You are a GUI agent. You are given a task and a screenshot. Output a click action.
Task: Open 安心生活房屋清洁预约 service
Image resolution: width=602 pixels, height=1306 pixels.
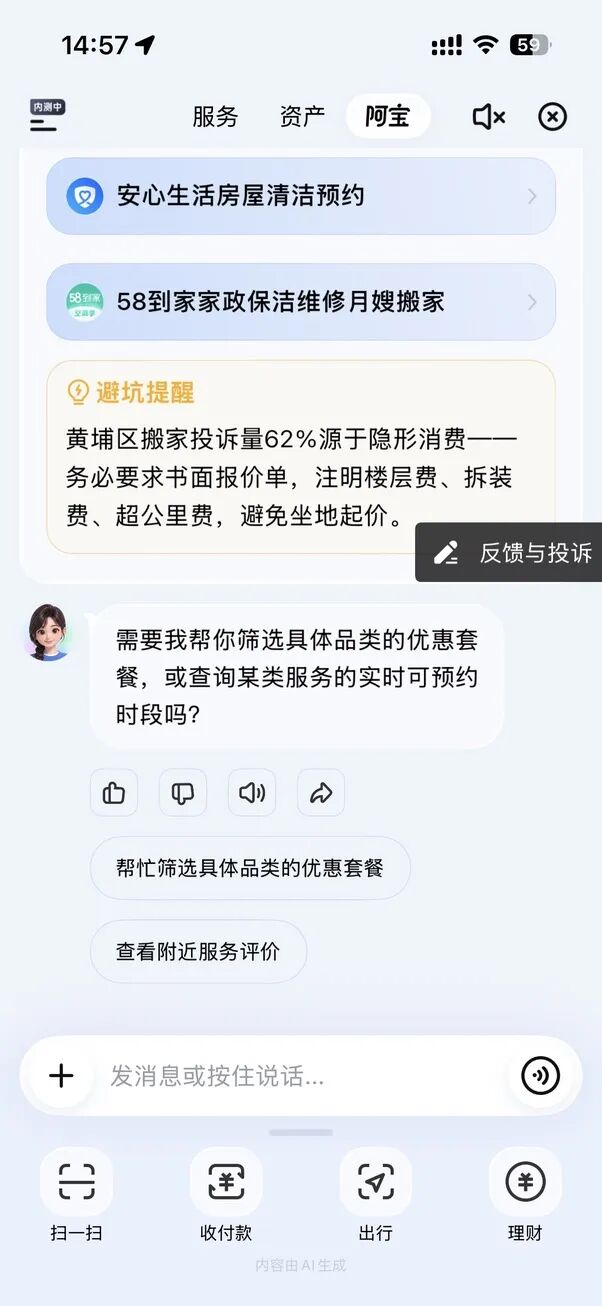point(301,196)
